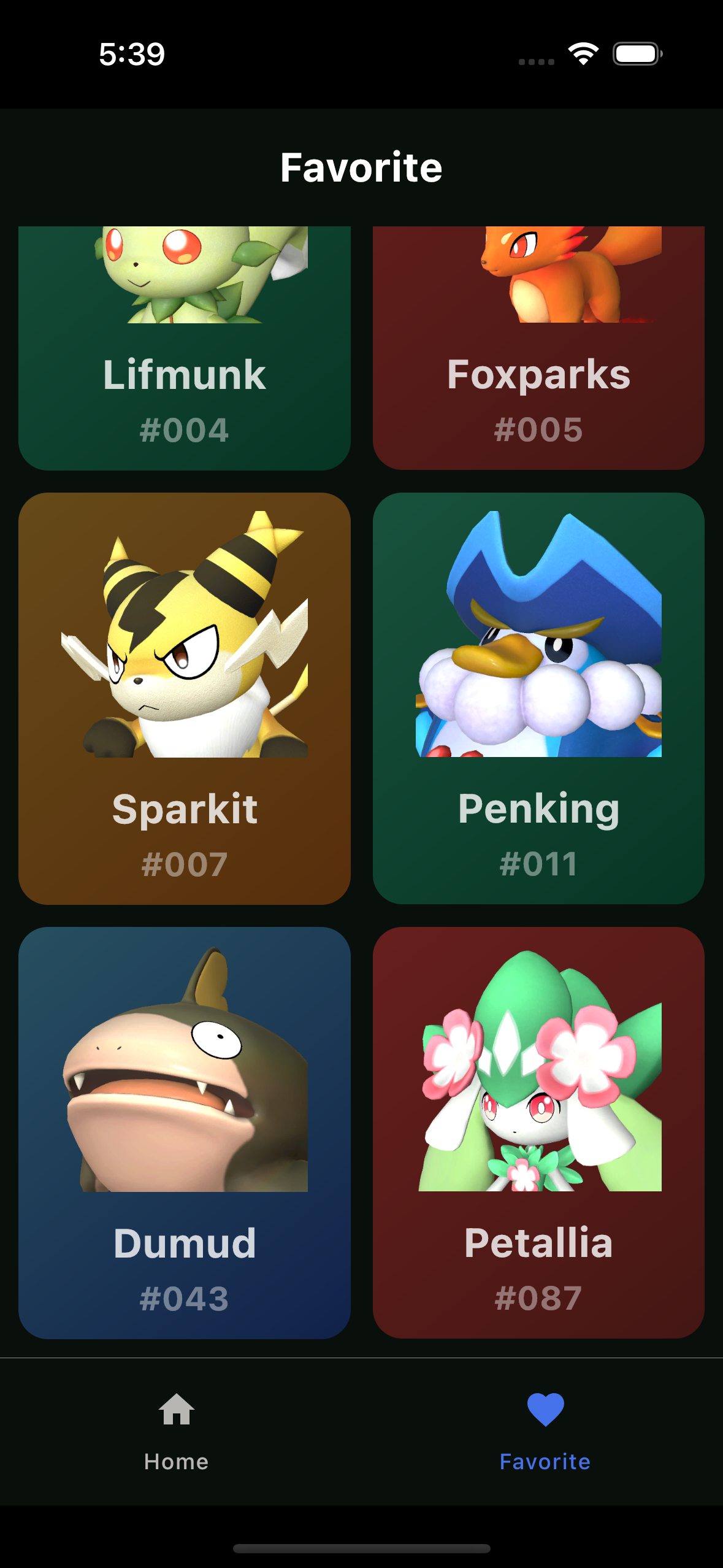Viewport: 723px width, 1568px height.
Task: Select the Penking #011 card
Action: 538,698
